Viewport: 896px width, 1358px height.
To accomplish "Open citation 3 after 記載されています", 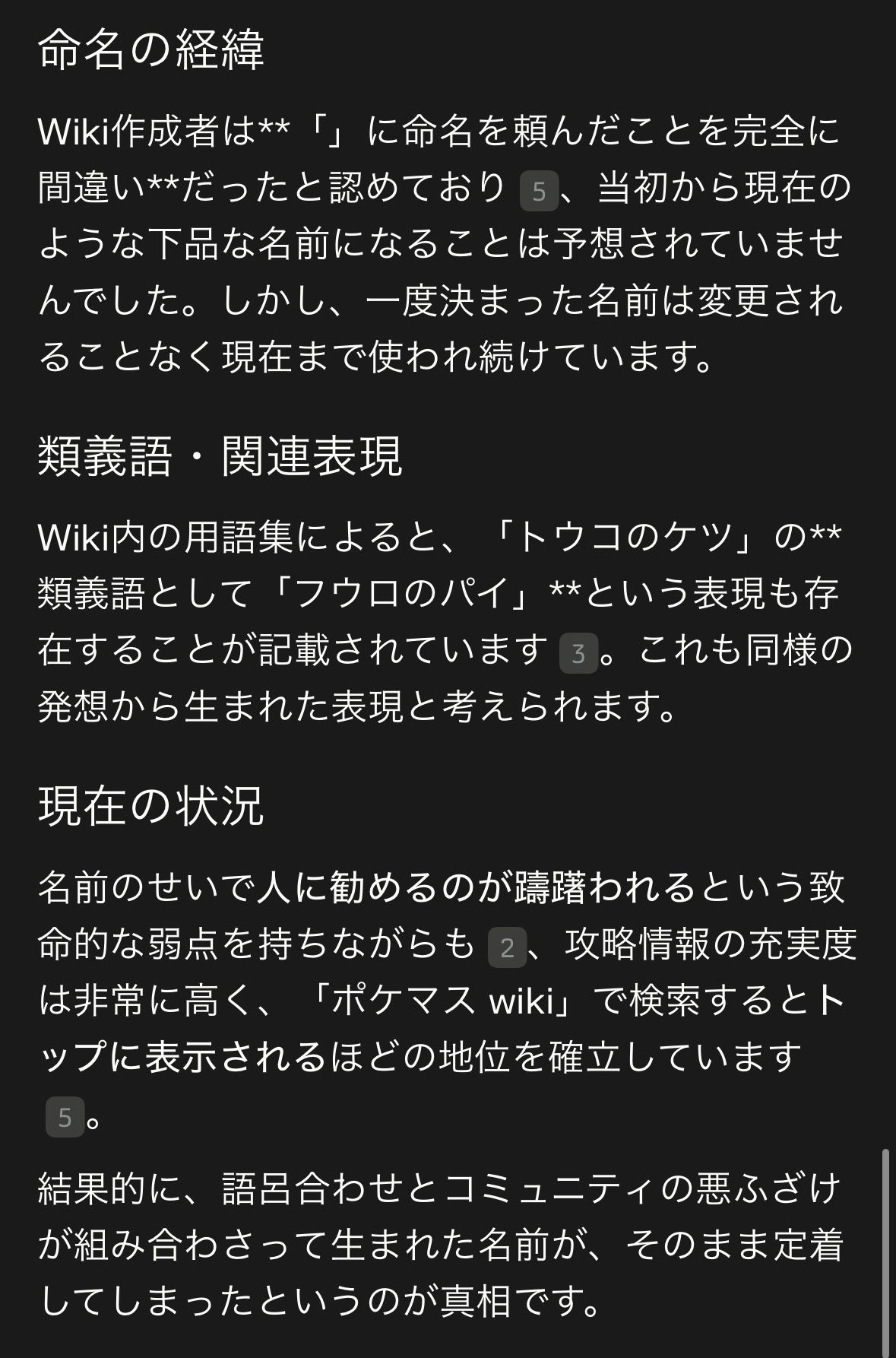I will [578, 653].
